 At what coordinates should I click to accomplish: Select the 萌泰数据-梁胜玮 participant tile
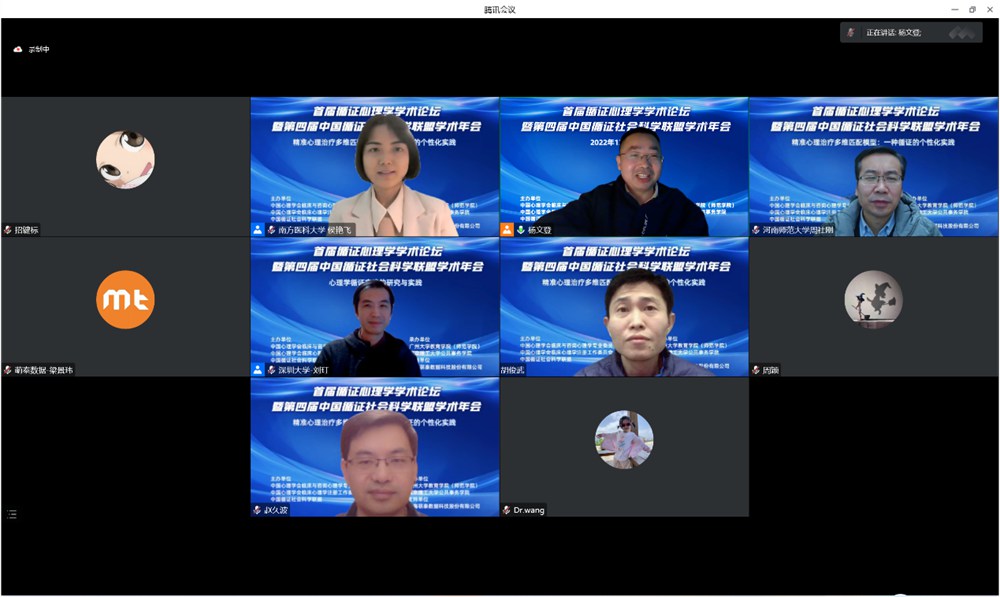tap(125, 307)
